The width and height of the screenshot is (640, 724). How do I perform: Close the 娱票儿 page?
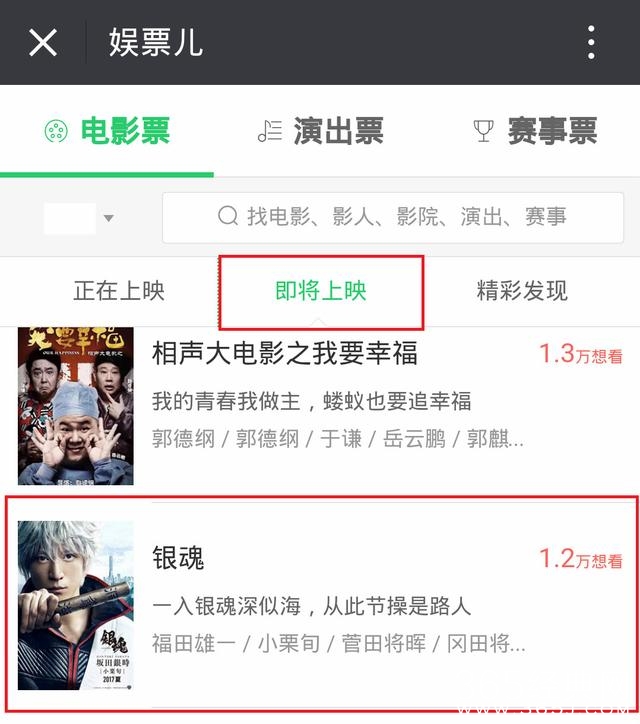tap(43, 42)
